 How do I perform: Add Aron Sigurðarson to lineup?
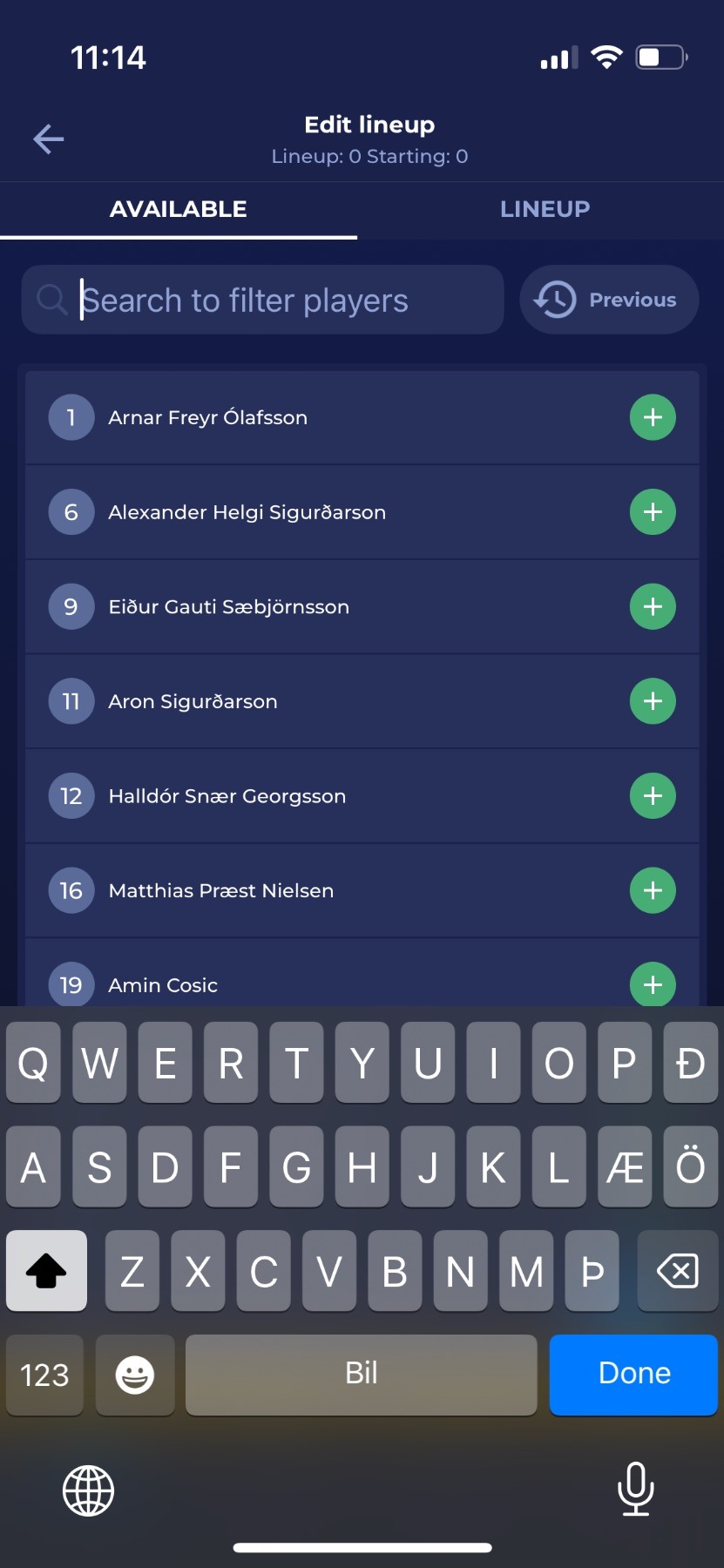[653, 701]
